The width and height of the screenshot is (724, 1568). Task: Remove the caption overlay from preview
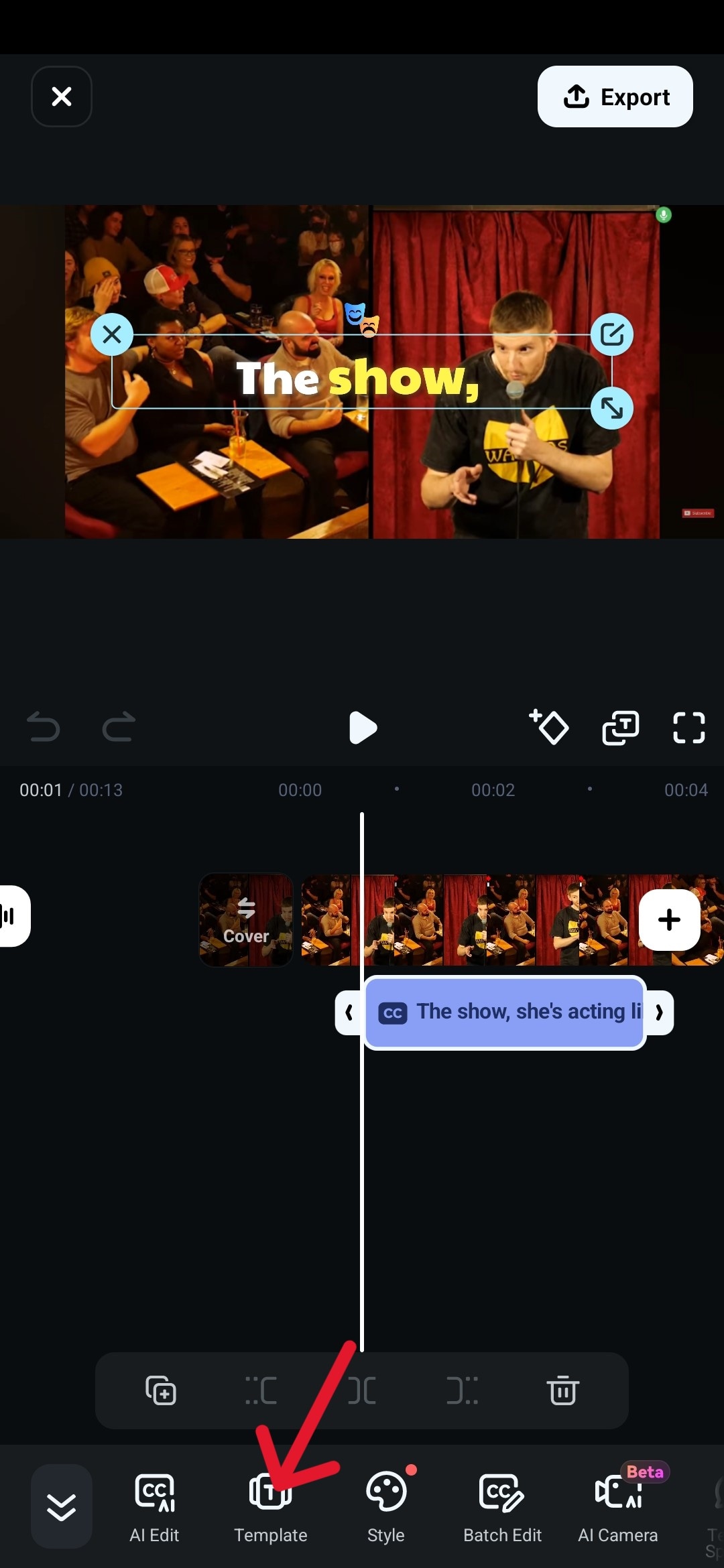[x=112, y=334]
